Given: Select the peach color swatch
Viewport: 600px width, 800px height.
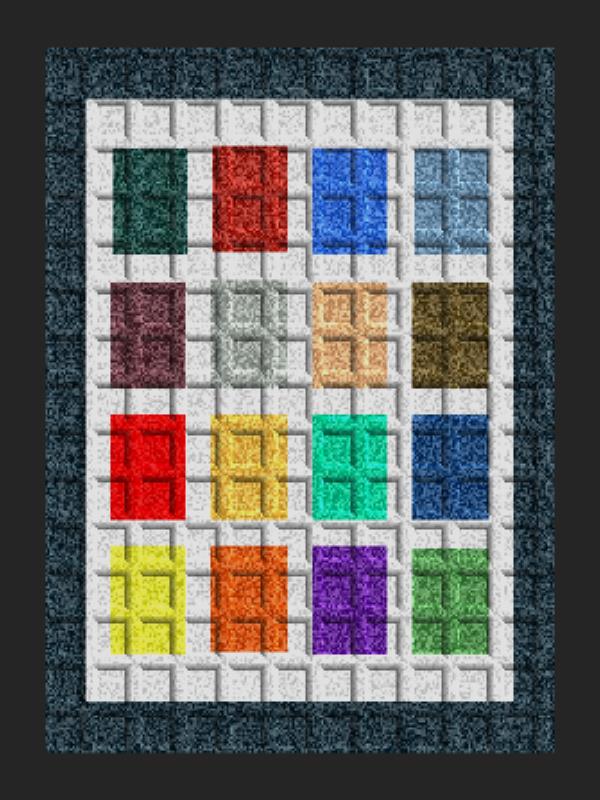Looking at the screenshot, I should [350, 334].
